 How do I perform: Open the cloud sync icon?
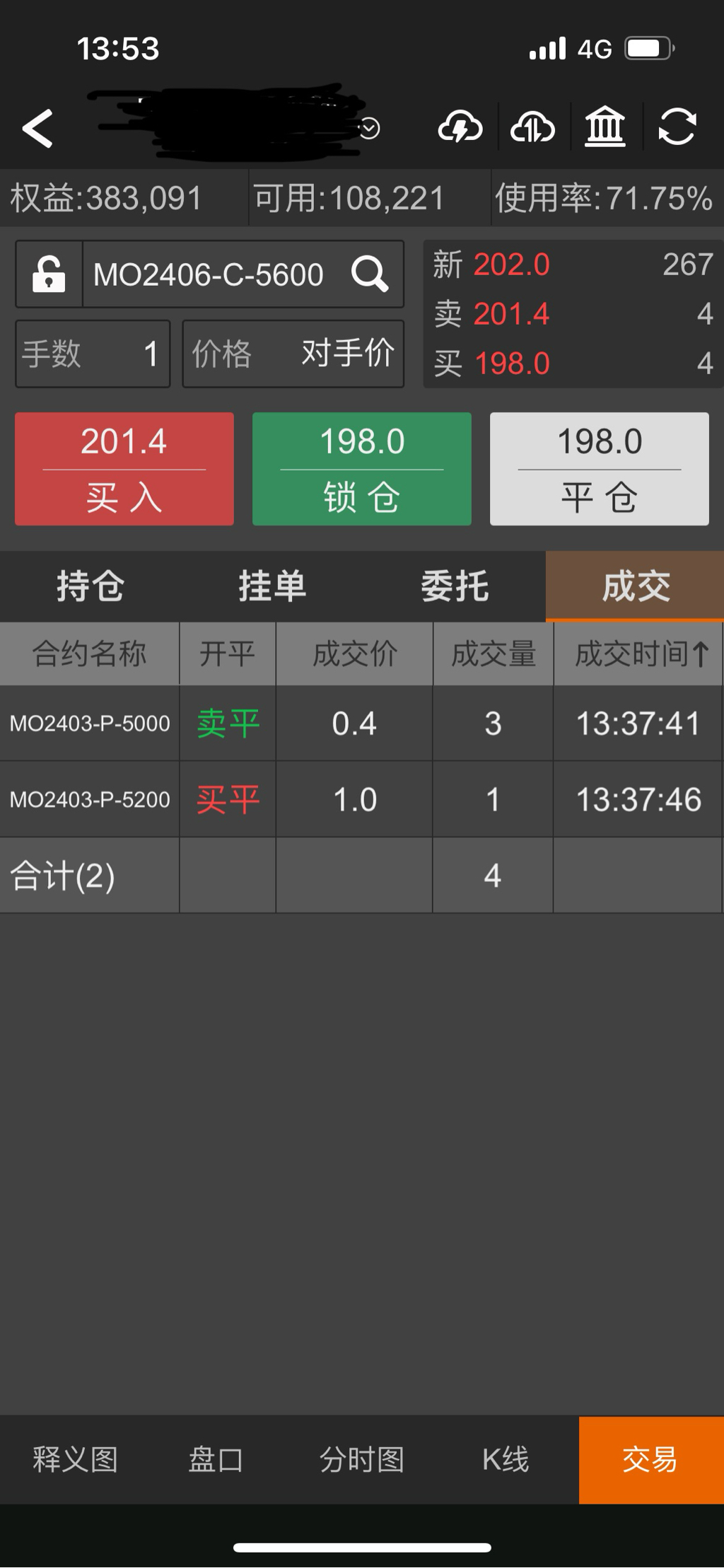point(532,128)
